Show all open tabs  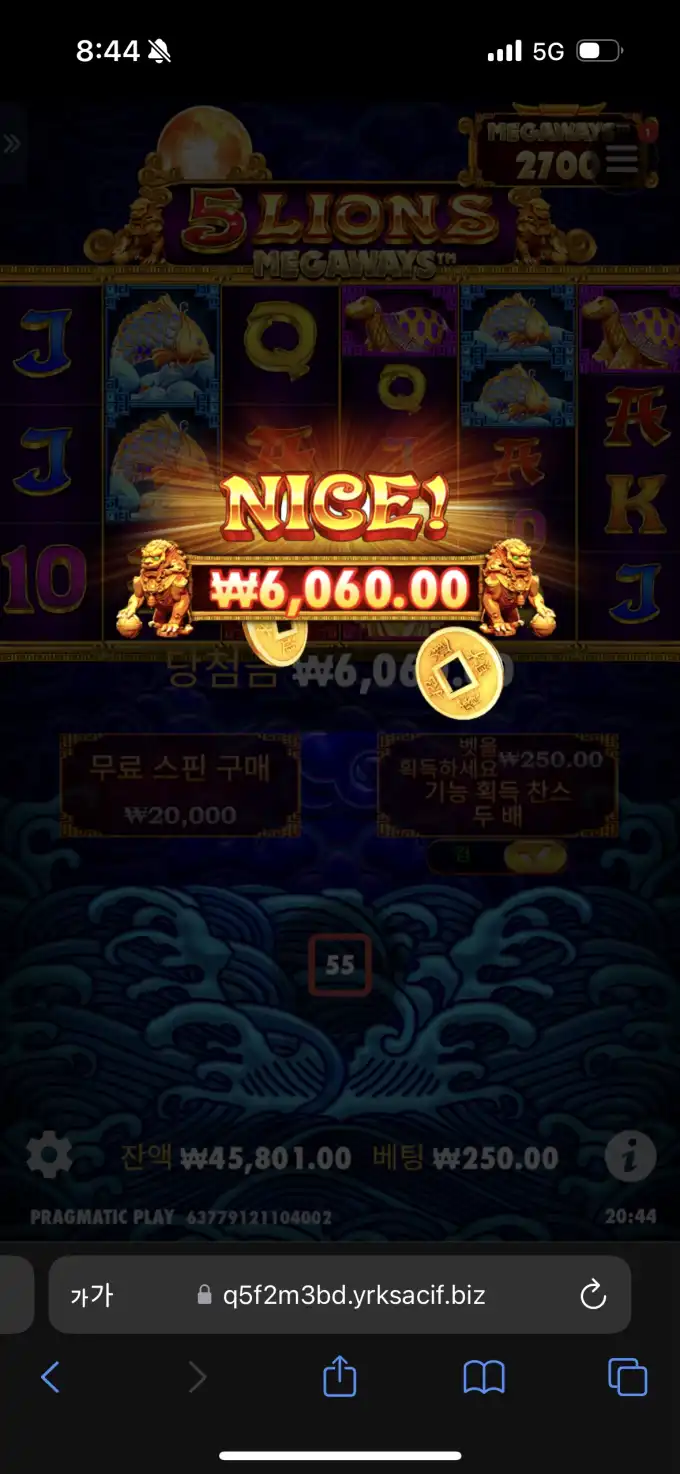pyautogui.click(x=627, y=1378)
